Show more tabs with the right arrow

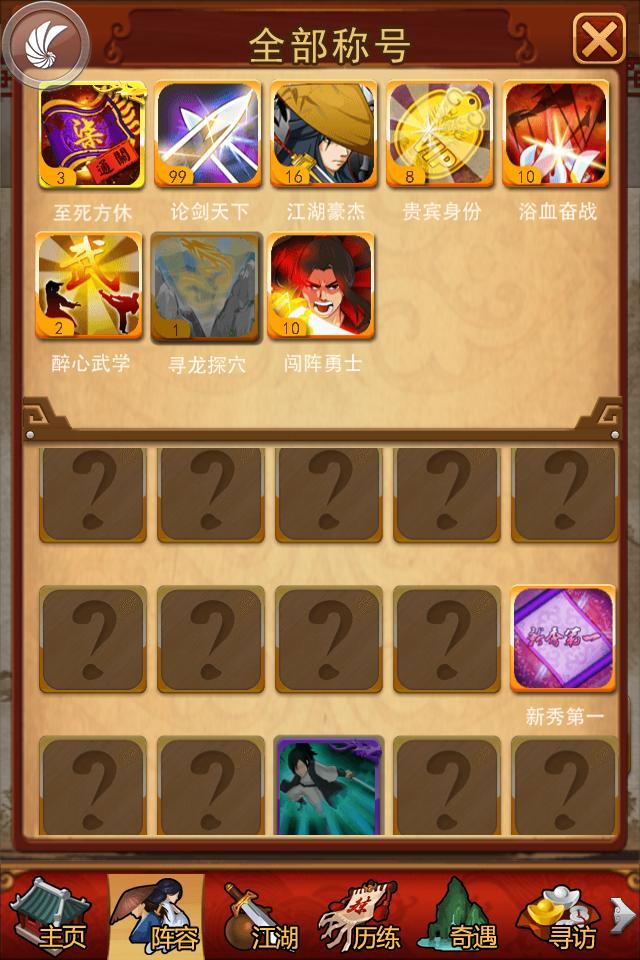pyautogui.click(x=622, y=913)
